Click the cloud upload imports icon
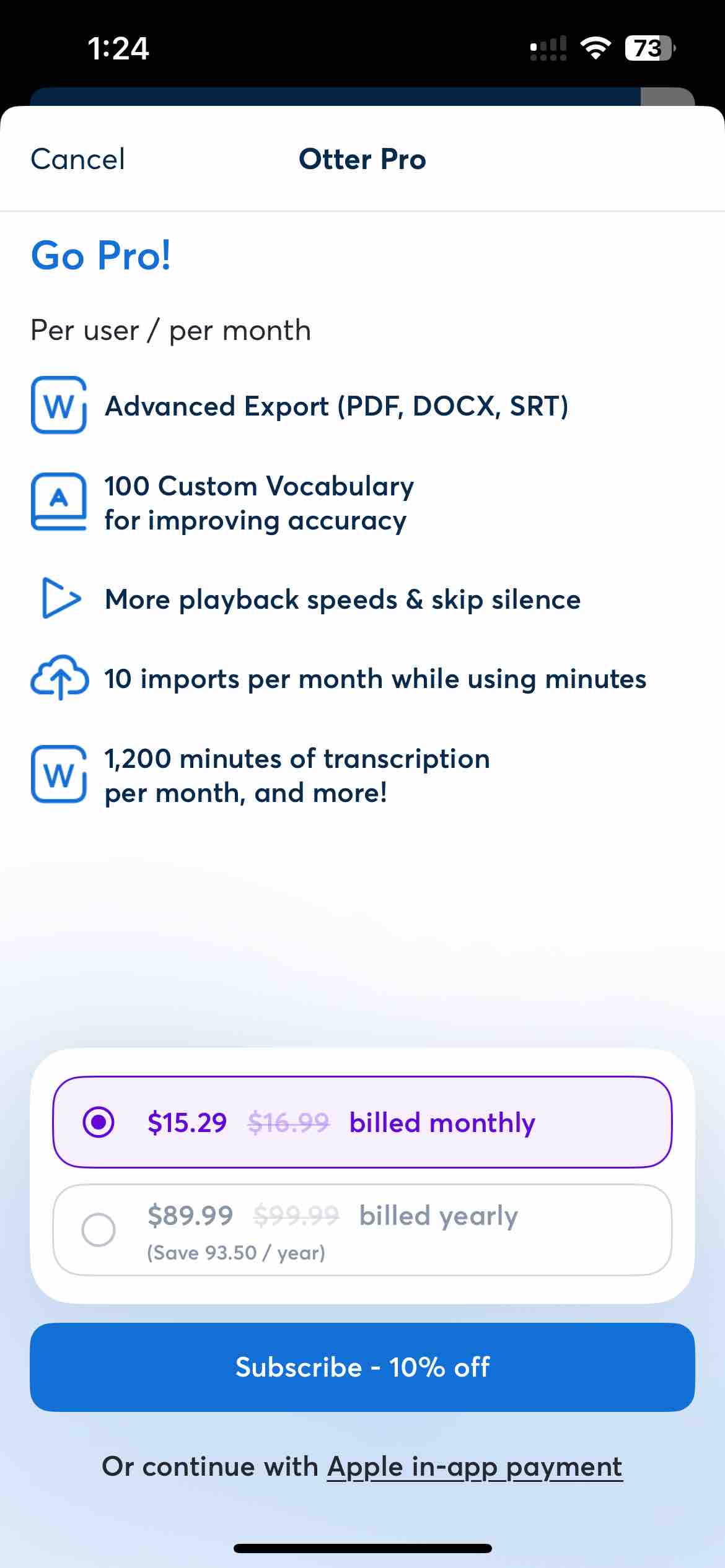Screen dimensions: 725x1568 pyautogui.click(x=59, y=679)
